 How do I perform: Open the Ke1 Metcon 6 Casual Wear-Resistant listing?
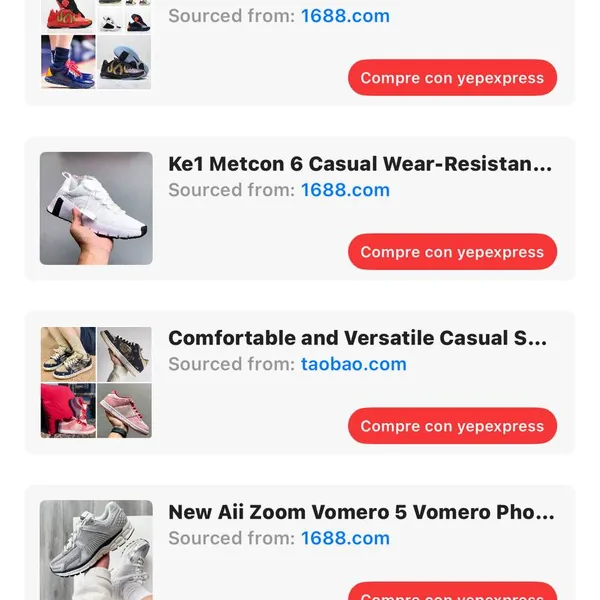tap(359, 164)
